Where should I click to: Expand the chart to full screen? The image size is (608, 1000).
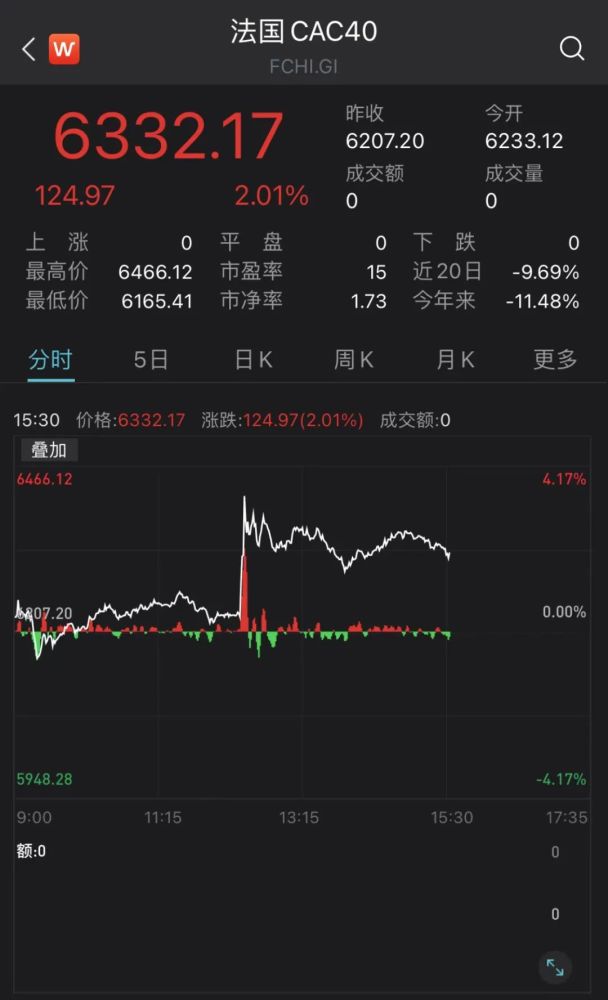[x=555, y=969]
